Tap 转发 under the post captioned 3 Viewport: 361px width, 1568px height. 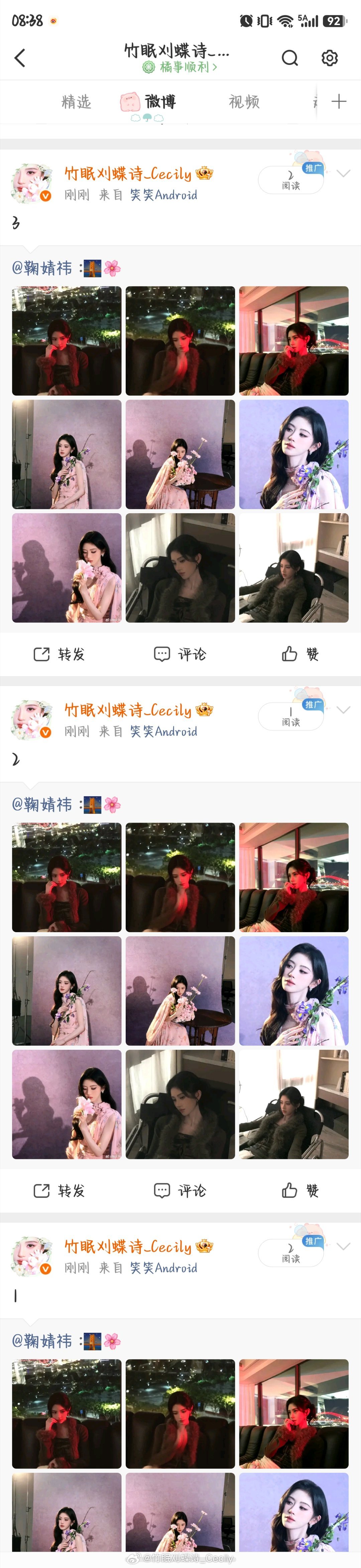coord(59,654)
